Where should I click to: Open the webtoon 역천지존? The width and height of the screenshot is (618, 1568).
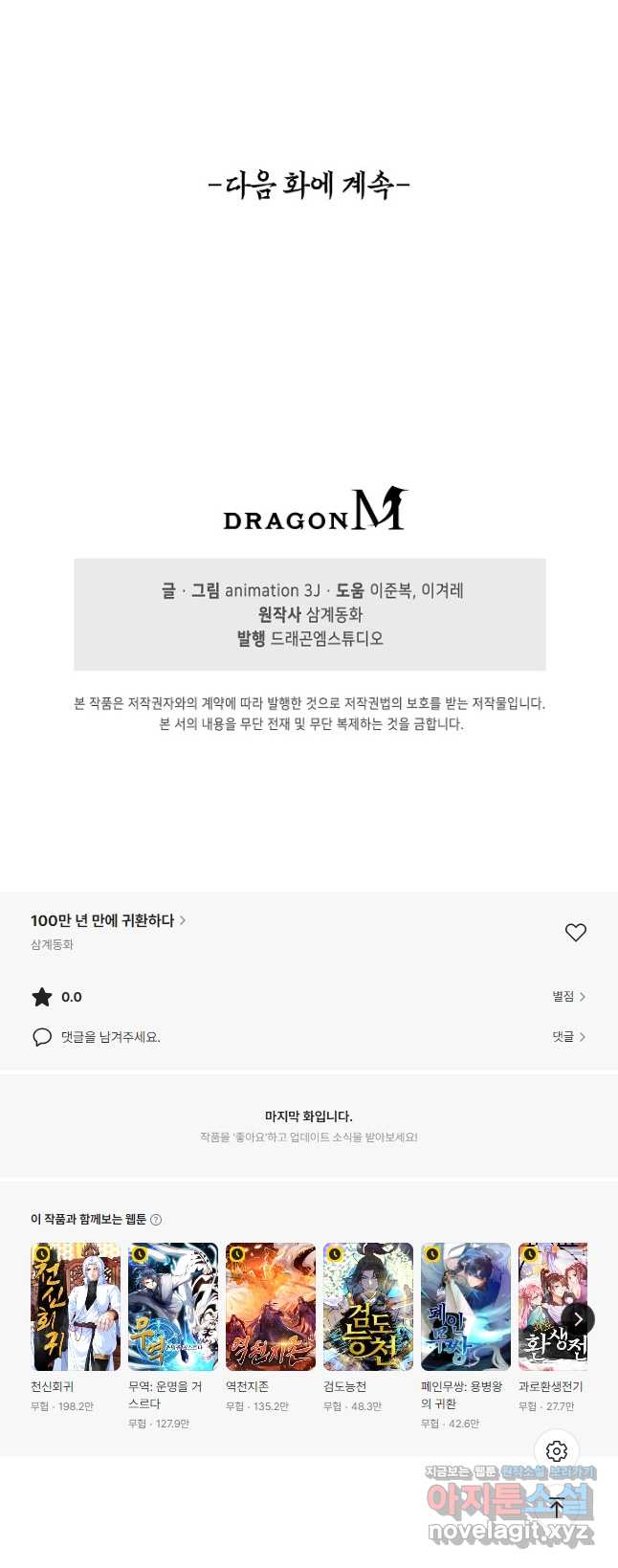pos(271,1307)
